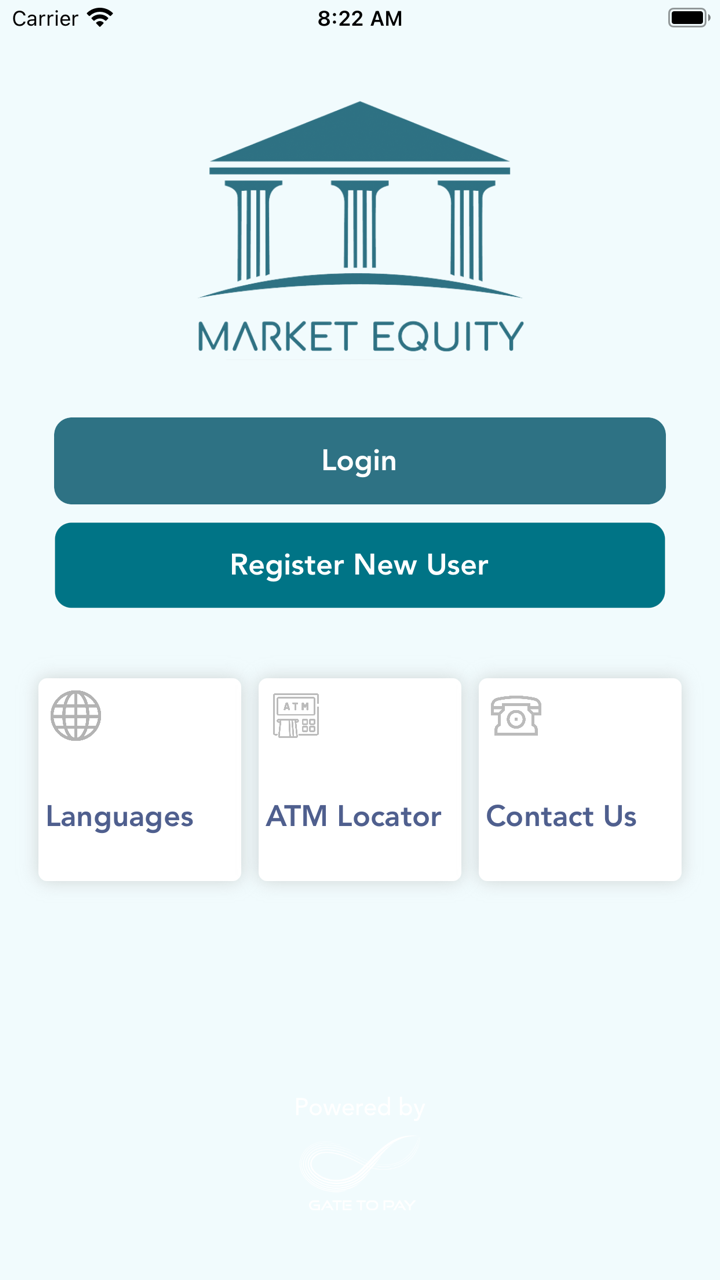Open the ATM Locator card
The height and width of the screenshot is (1280, 720).
[360, 780]
